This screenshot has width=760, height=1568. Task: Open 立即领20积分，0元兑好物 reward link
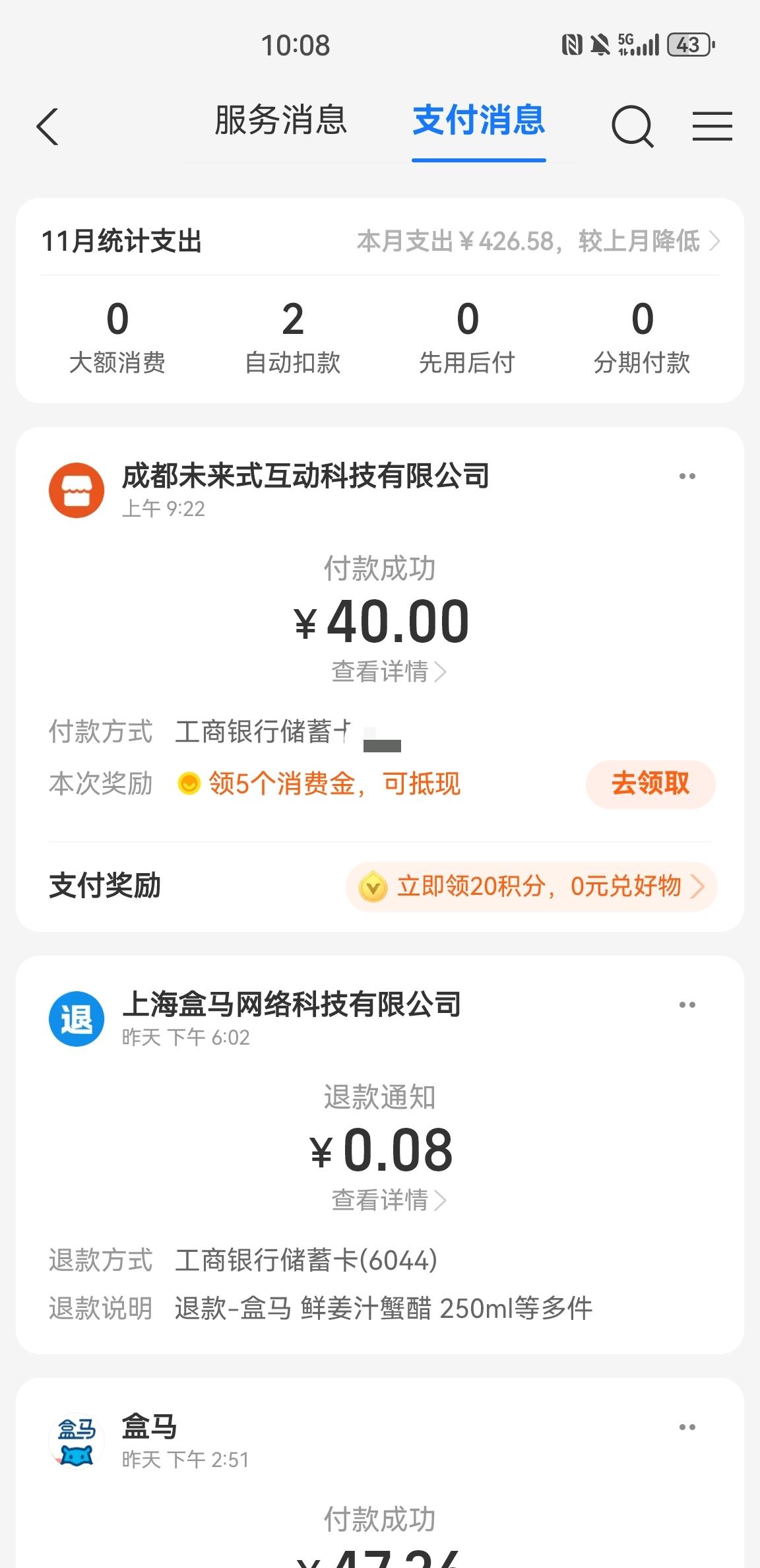[534, 887]
